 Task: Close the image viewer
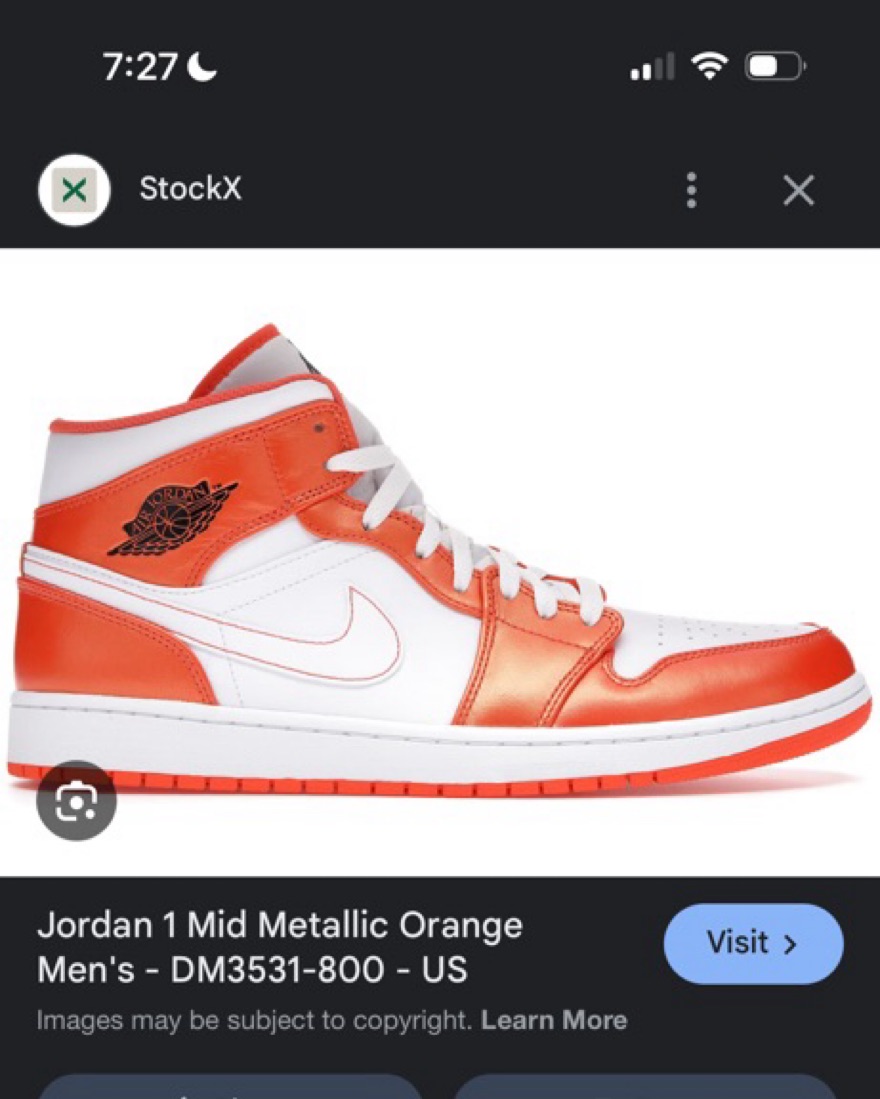(798, 189)
